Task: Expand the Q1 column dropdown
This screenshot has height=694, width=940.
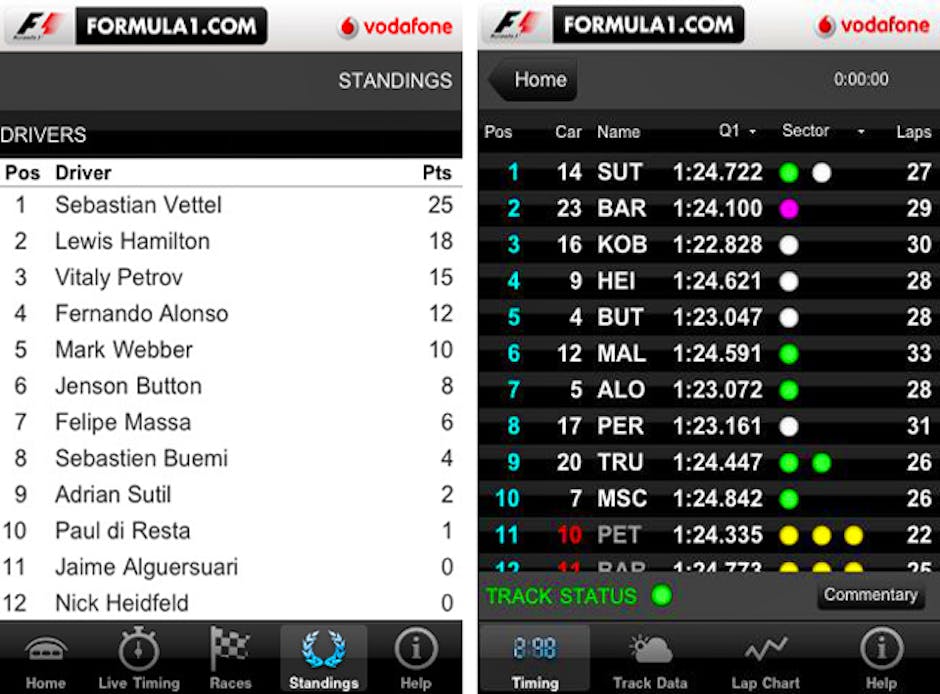Action: pos(737,131)
